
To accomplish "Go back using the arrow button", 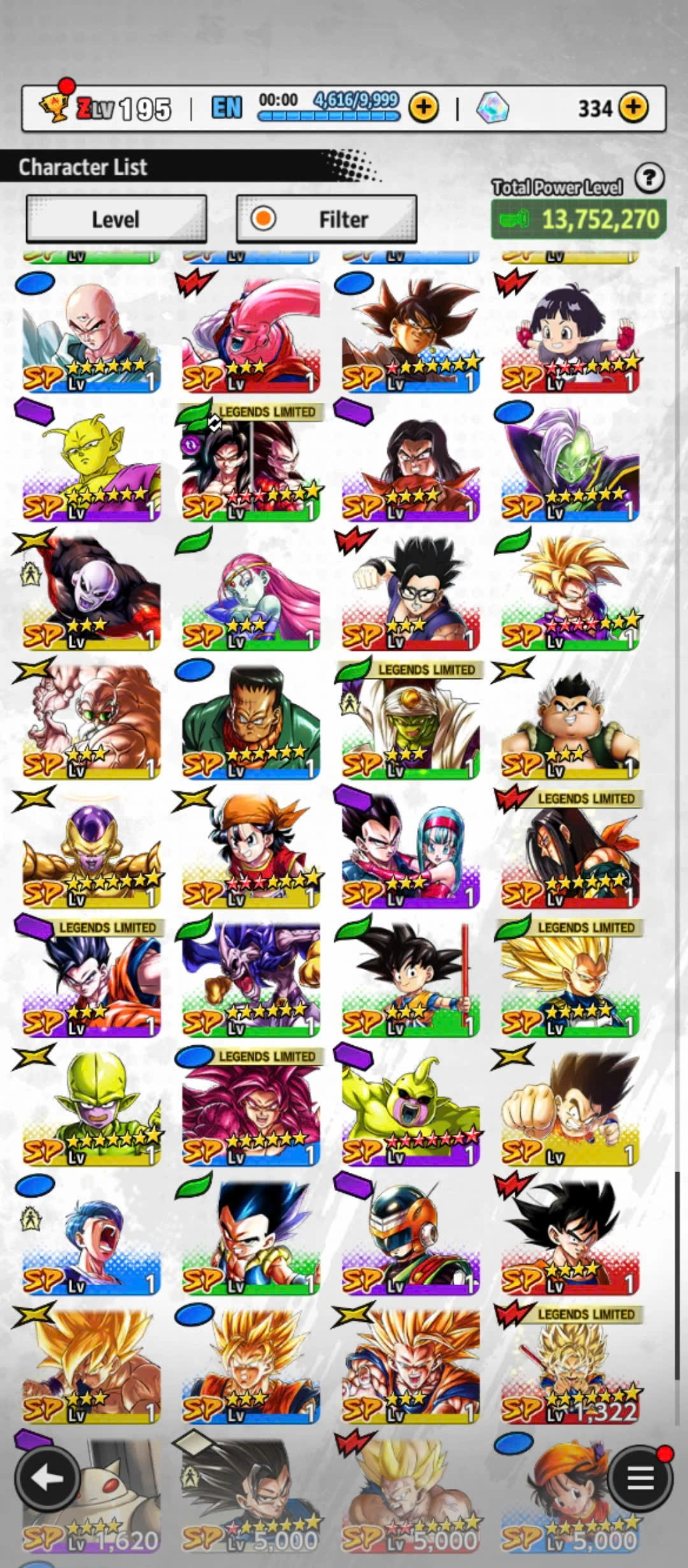I will (47, 1477).
